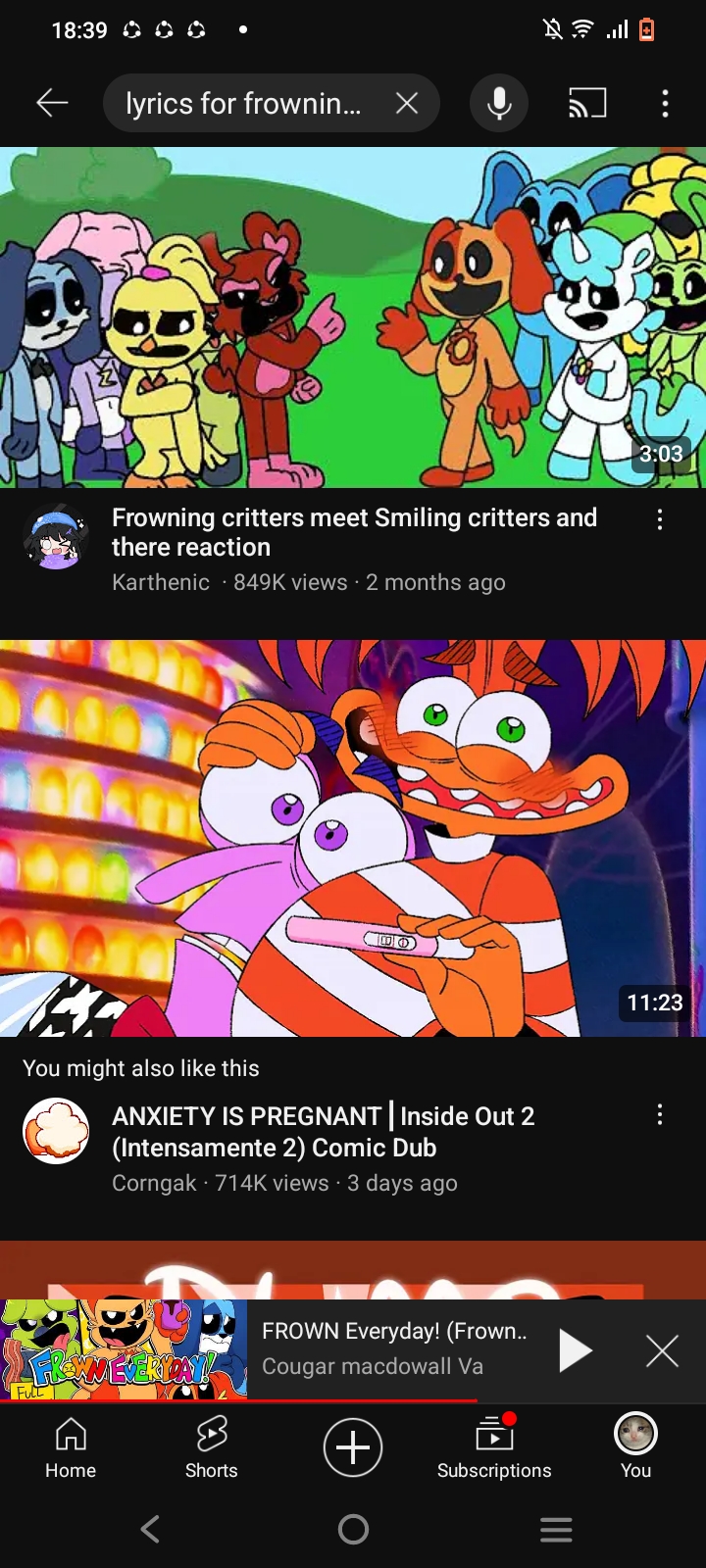Screen dimensions: 706x1568
Task: Play the Frowning critters meet Smiling critters video
Action: tap(353, 318)
